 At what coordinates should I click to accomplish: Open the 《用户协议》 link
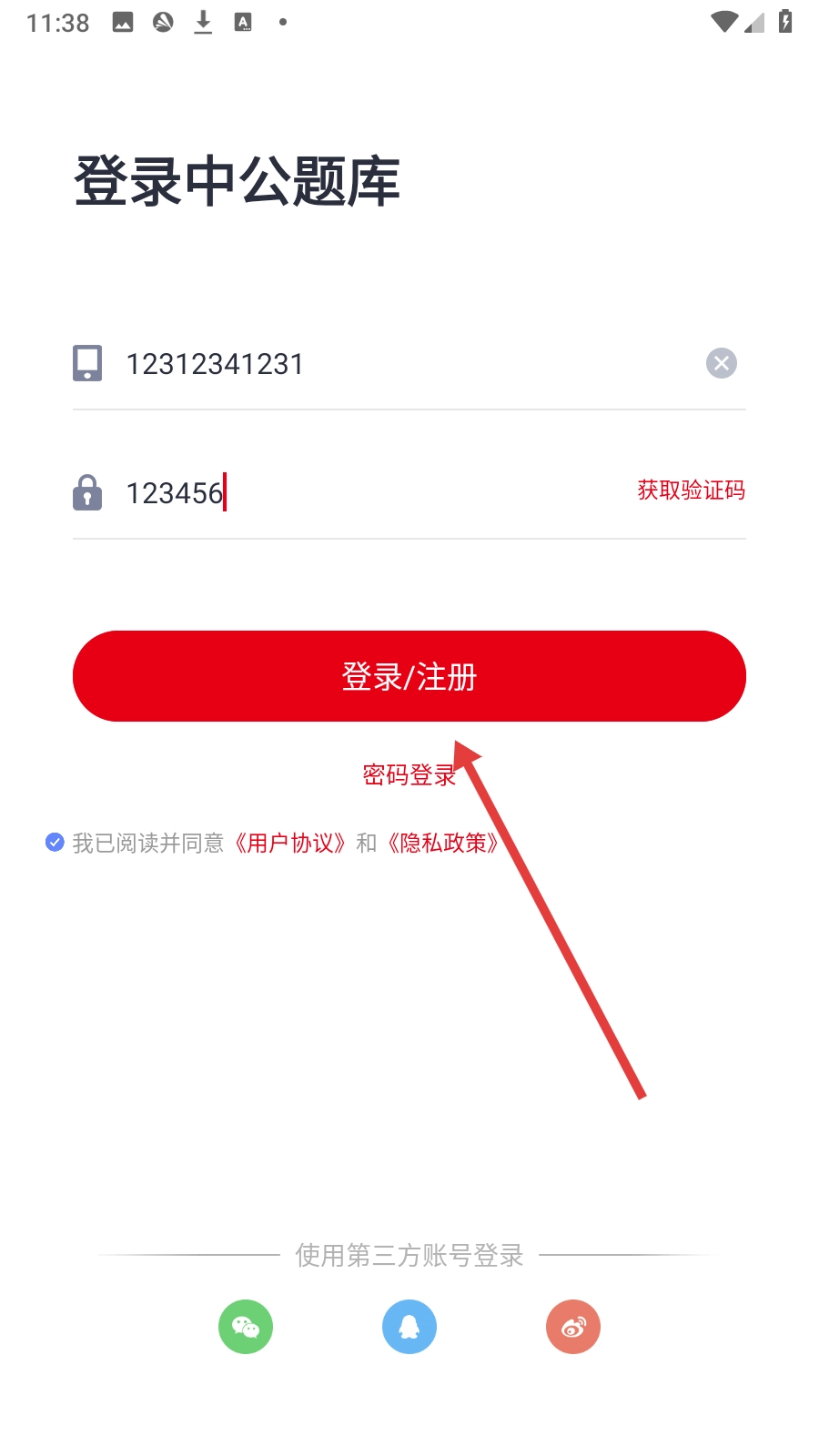click(290, 844)
